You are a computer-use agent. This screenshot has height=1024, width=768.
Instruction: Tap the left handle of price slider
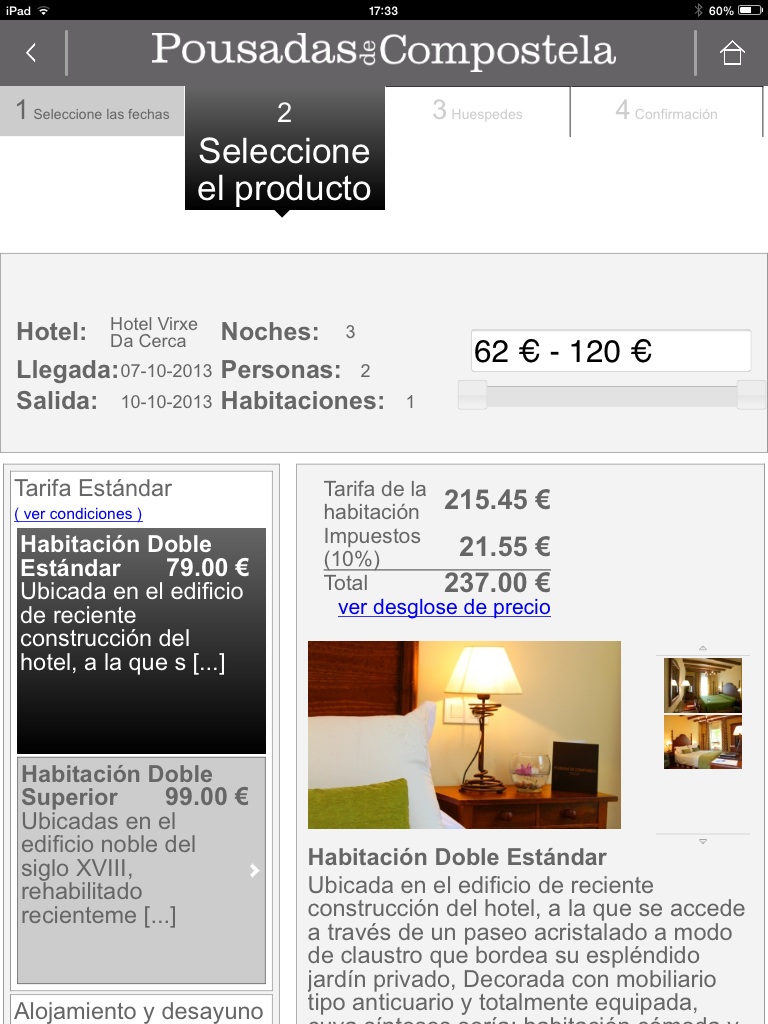coord(472,395)
